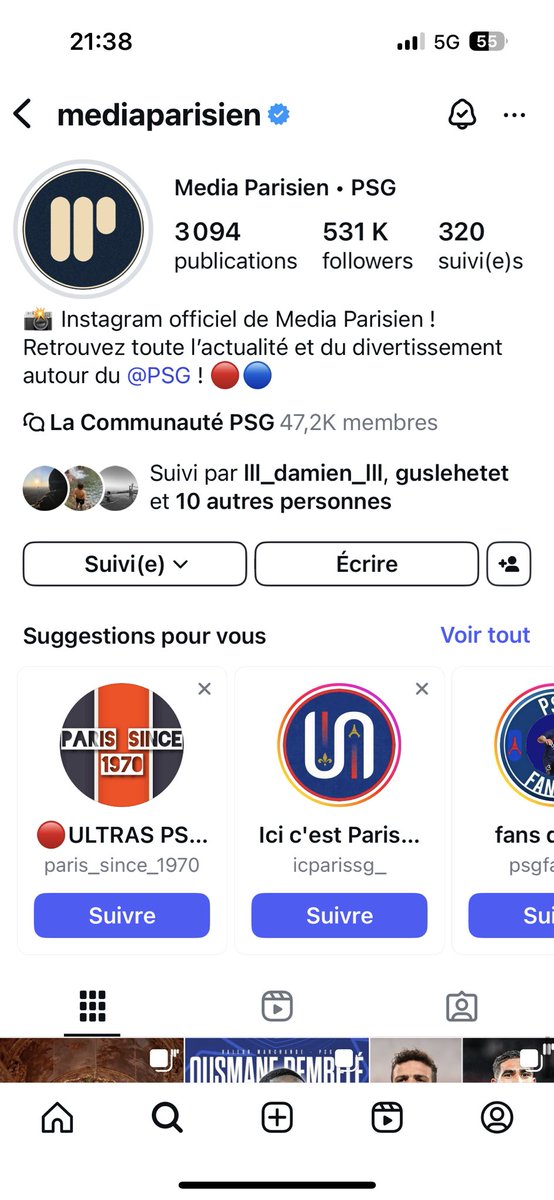Switch to the tagged photos tab

point(462,1006)
